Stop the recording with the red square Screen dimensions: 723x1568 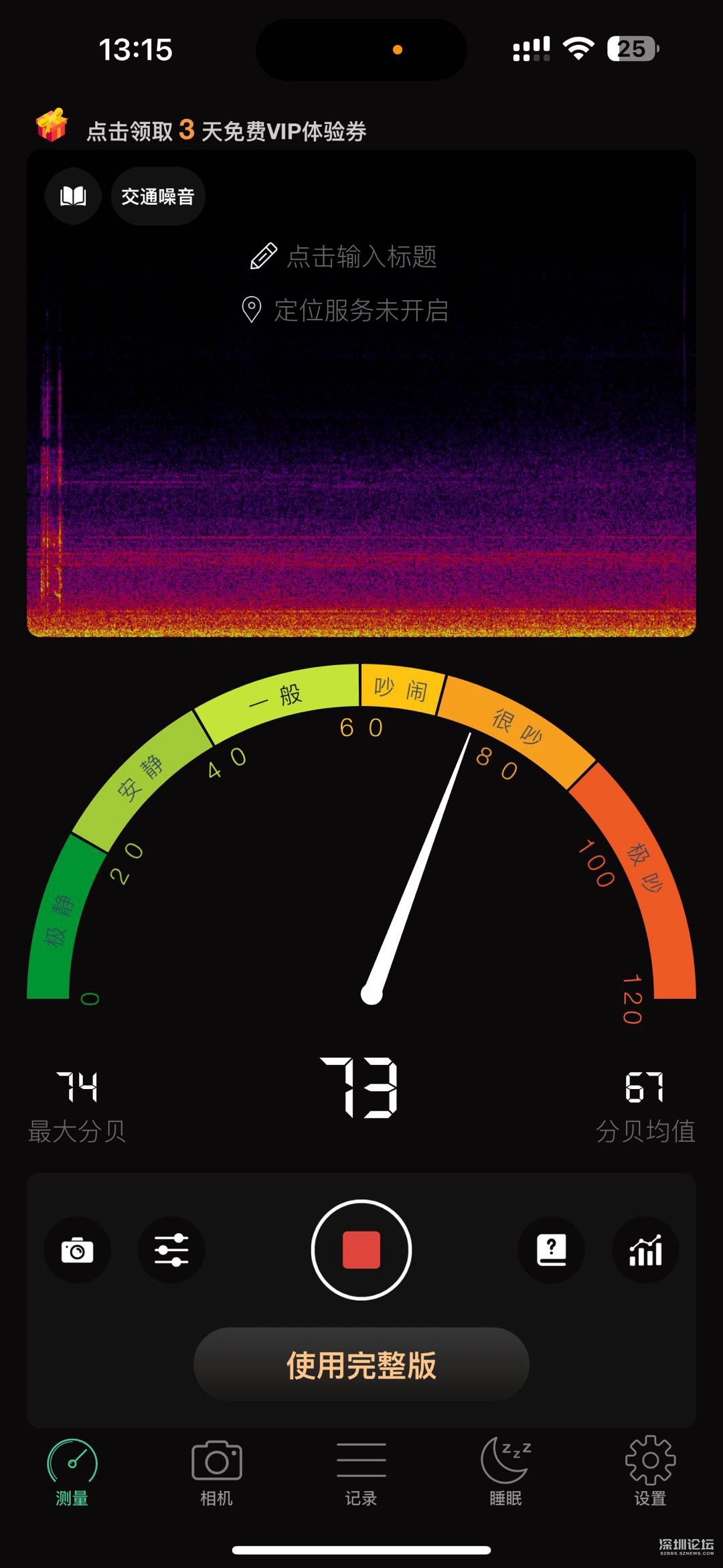tap(361, 1250)
